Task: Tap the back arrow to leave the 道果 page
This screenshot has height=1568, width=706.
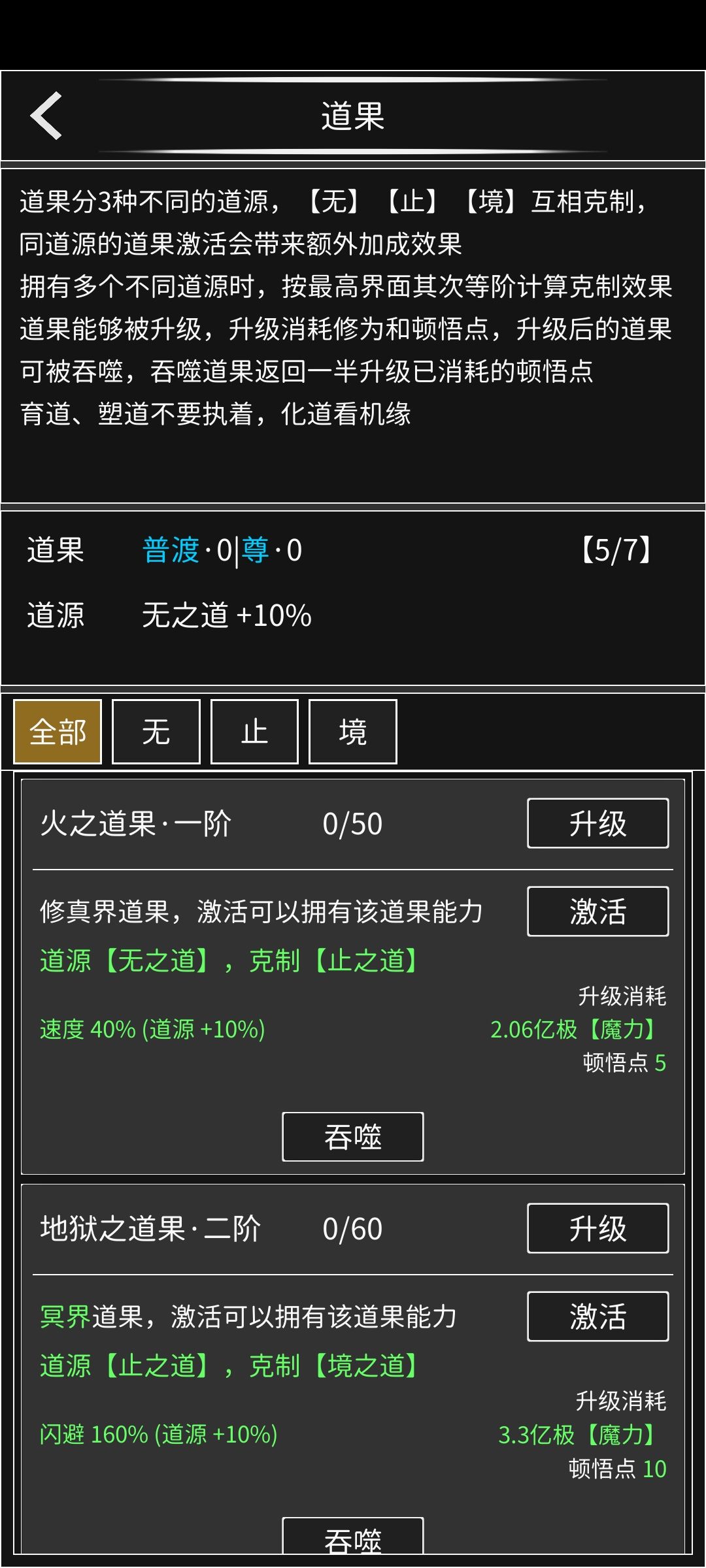Action: tap(46, 114)
